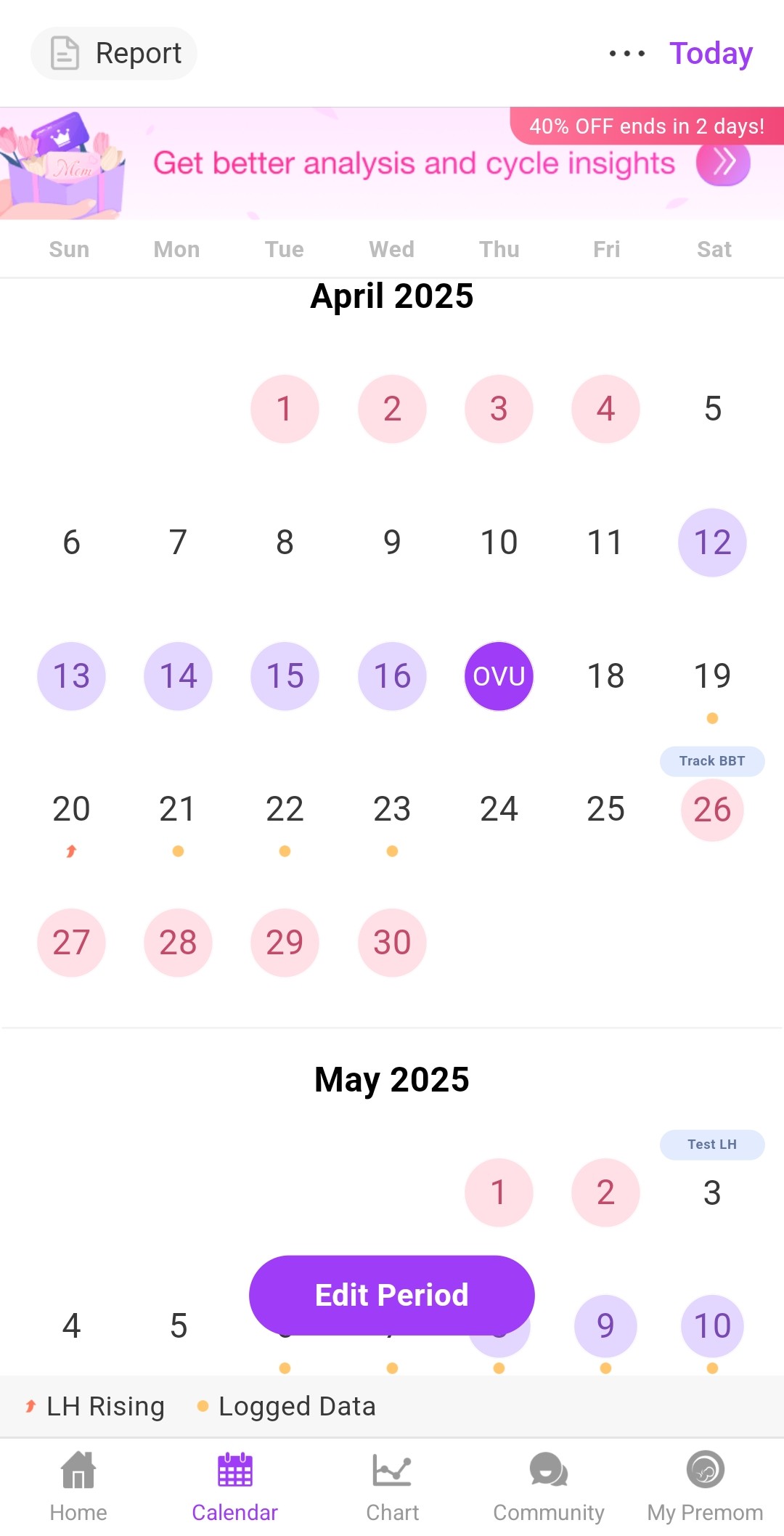Select the Calendar tab
This screenshot has height=1536, width=784.
pos(235,1487)
